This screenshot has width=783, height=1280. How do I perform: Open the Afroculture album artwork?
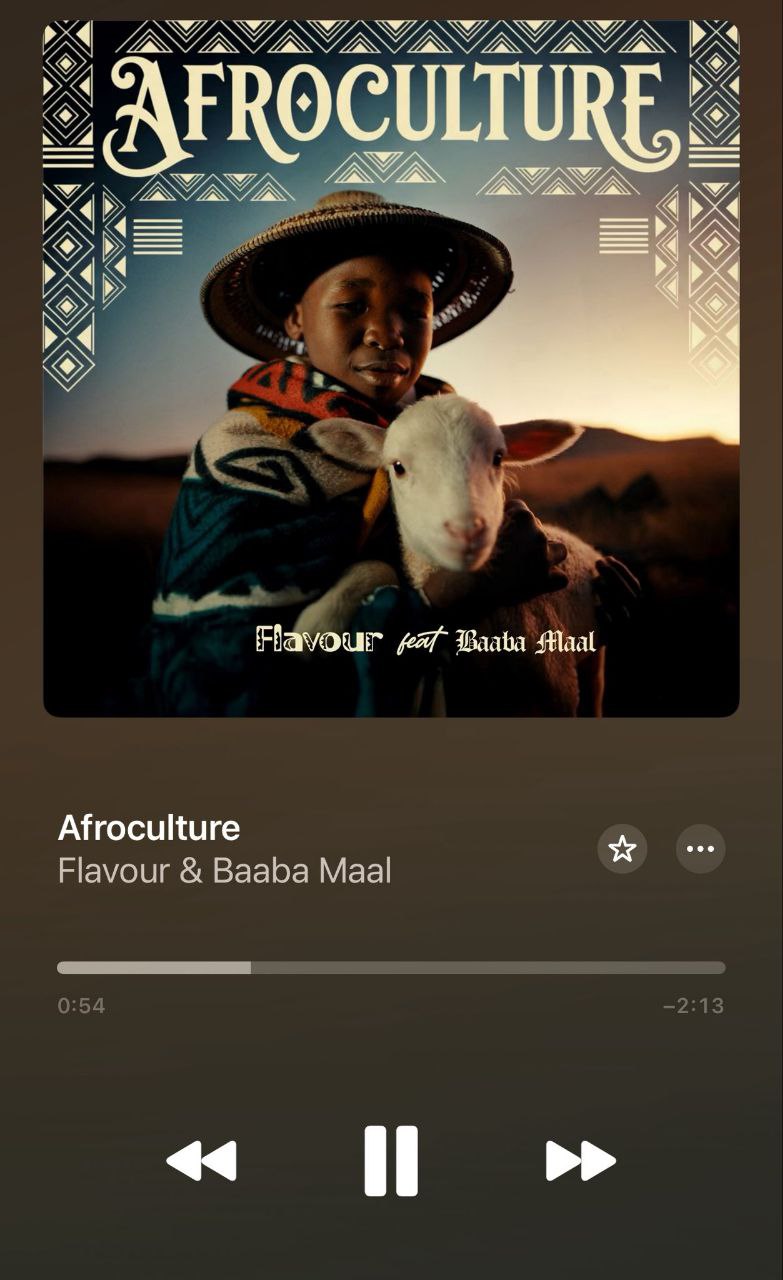click(391, 368)
